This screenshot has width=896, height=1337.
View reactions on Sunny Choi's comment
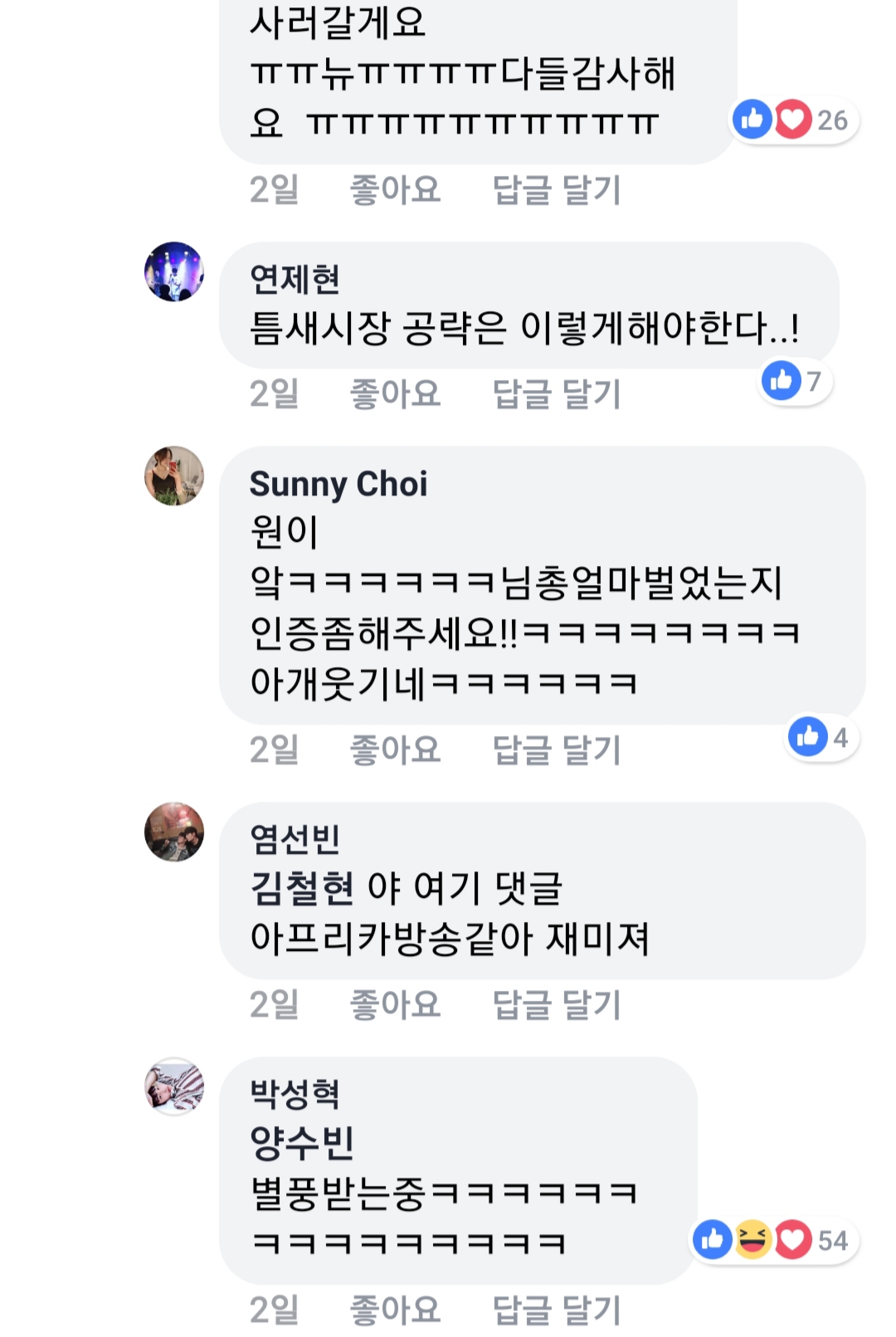point(822,737)
